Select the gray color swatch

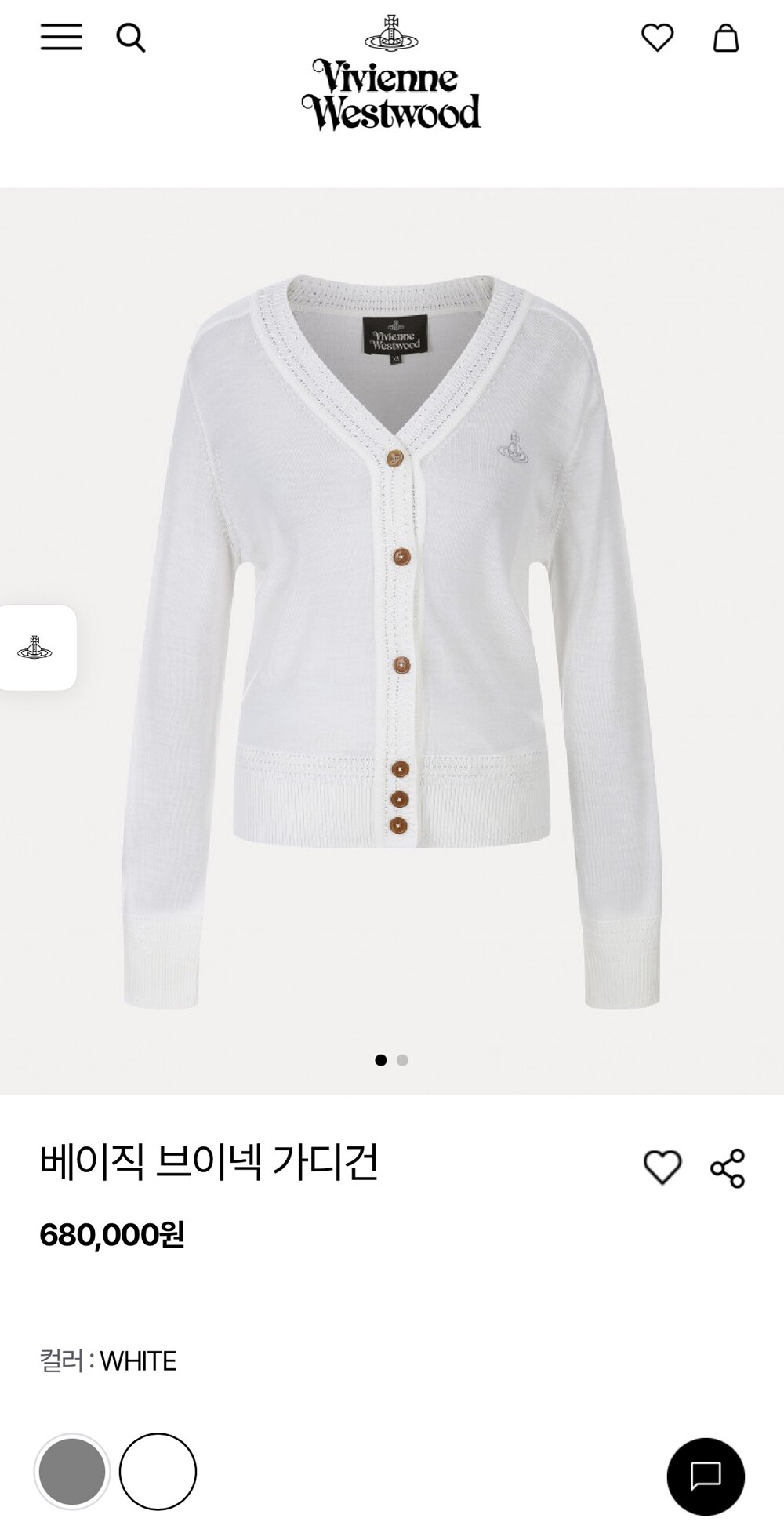tap(72, 1472)
